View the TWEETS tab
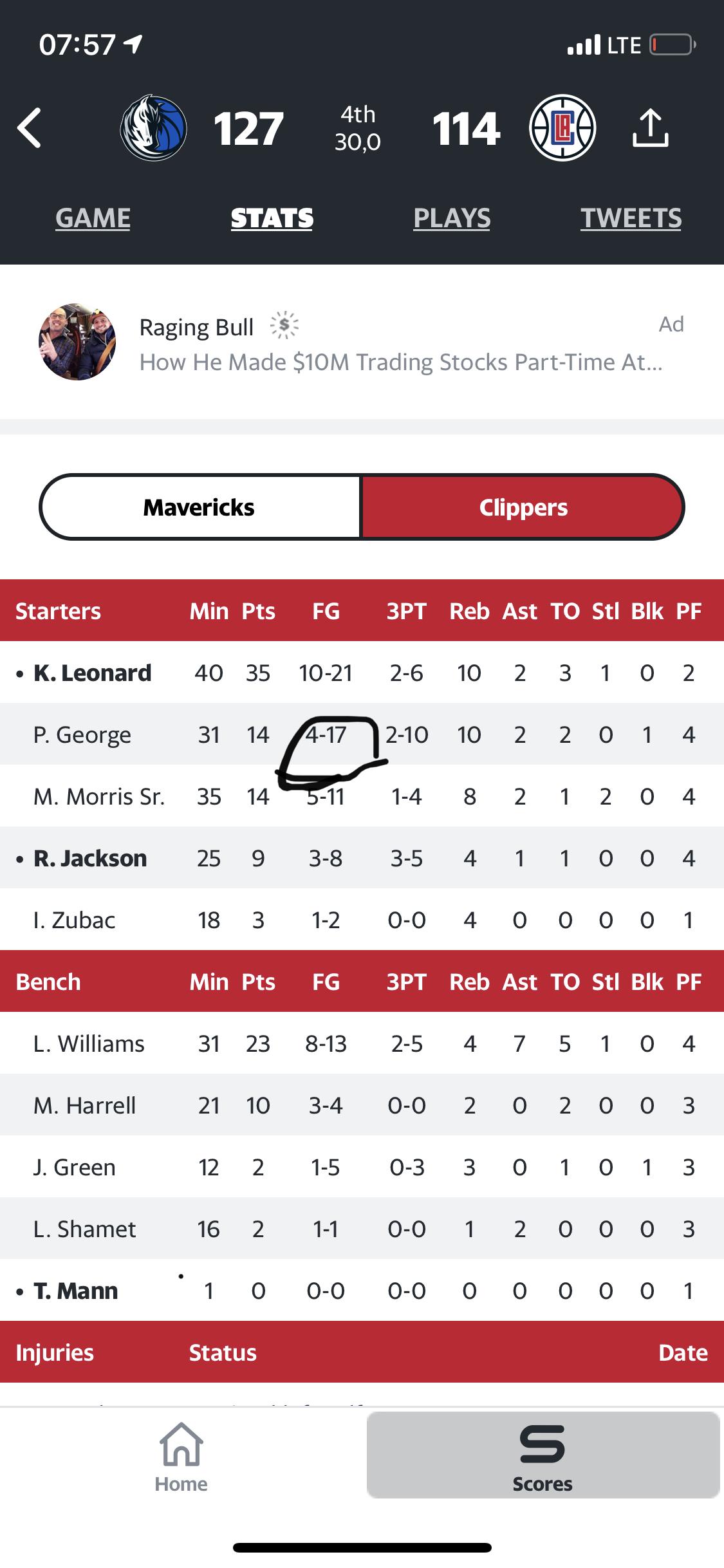724x1568 pixels. click(631, 218)
